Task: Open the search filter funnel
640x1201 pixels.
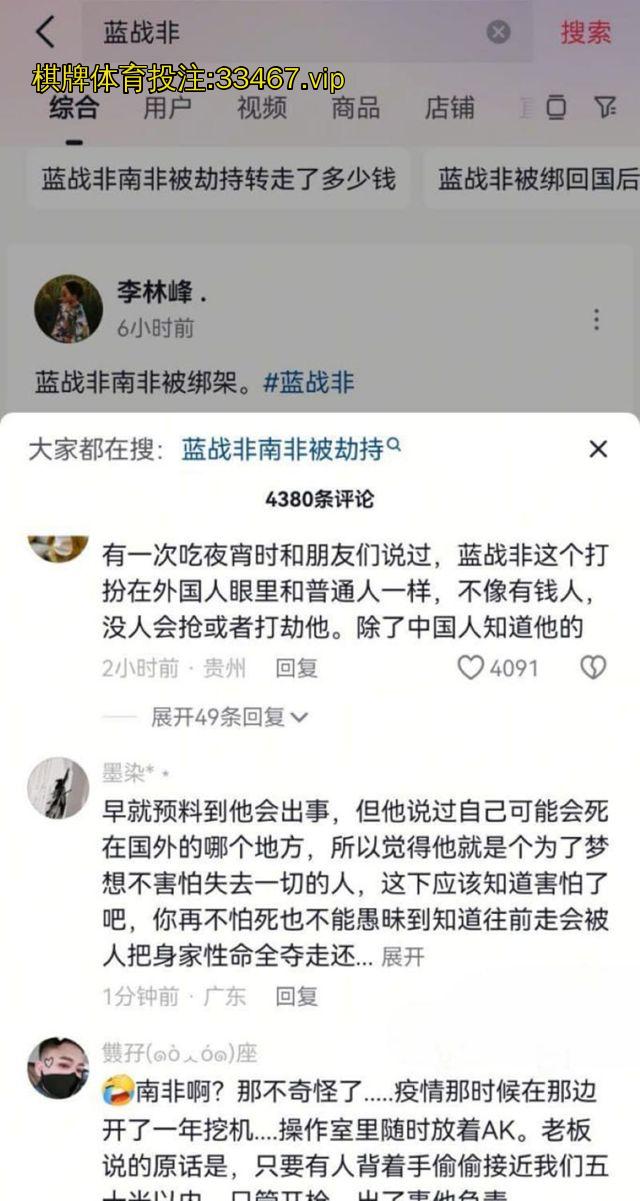Action: pyautogui.click(x=605, y=108)
